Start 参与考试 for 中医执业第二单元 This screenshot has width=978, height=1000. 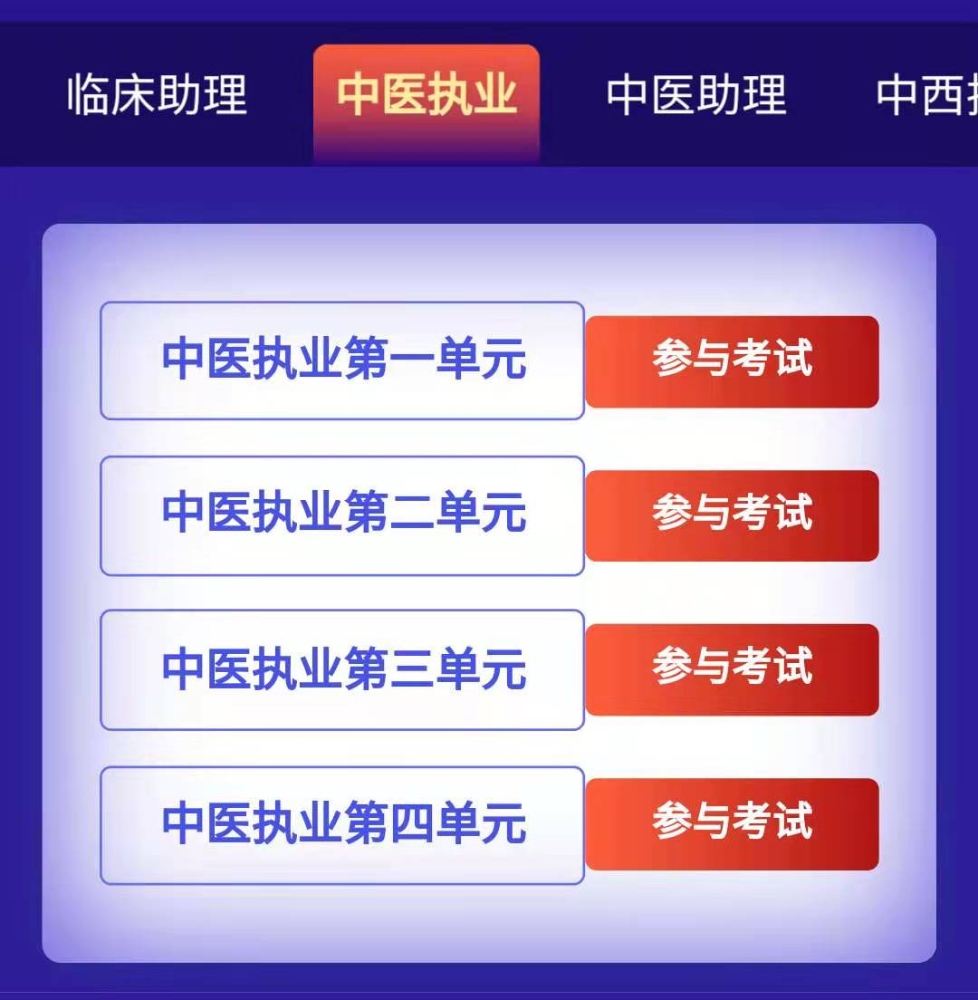pyautogui.click(x=732, y=515)
